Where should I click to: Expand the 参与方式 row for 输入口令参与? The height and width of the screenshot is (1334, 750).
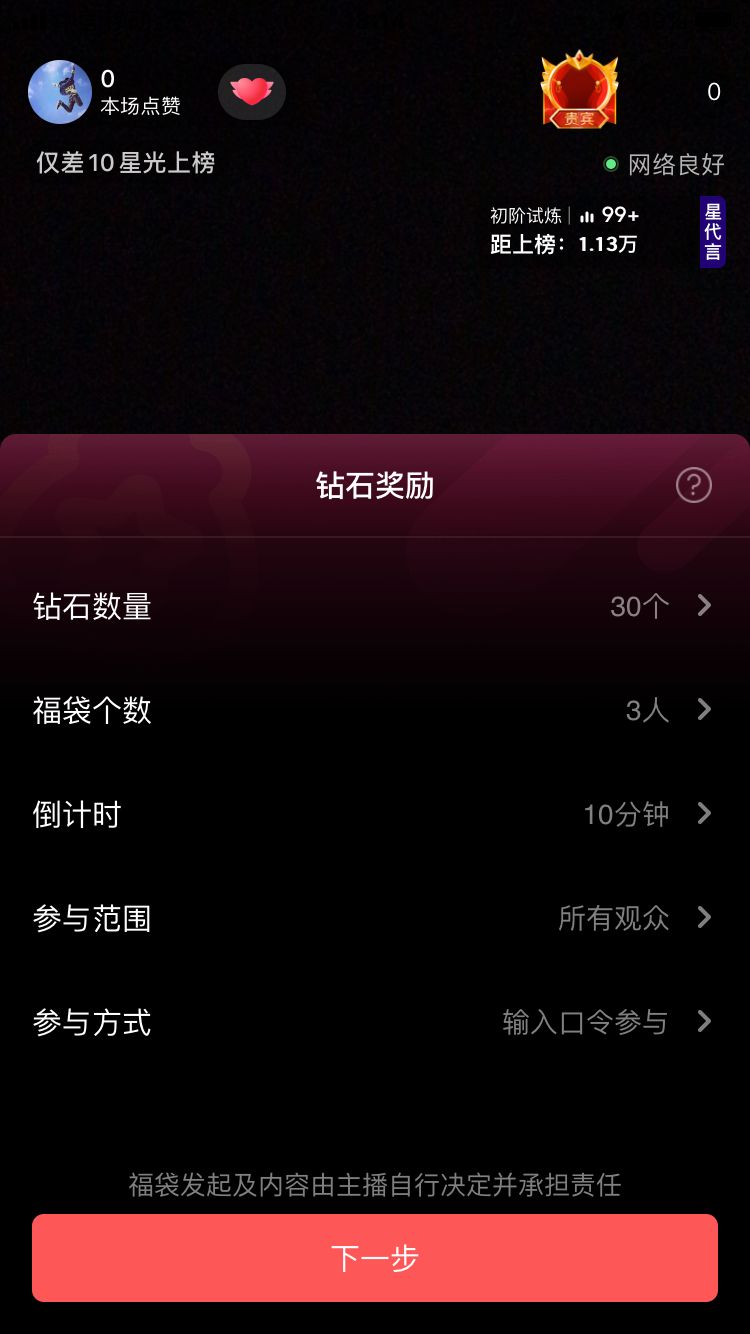[375, 1022]
